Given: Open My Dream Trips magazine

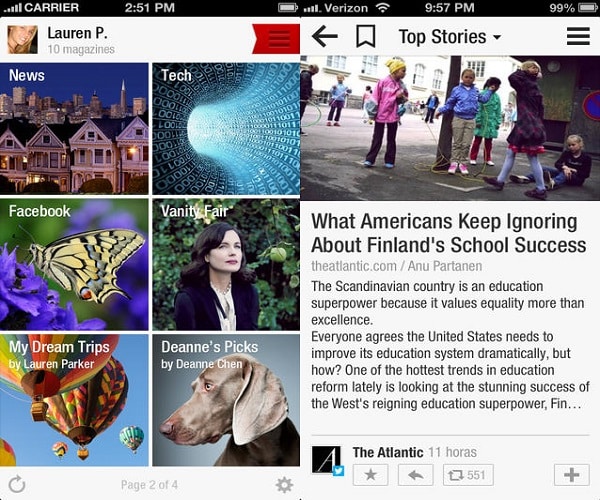Looking at the screenshot, I should tap(75, 400).
